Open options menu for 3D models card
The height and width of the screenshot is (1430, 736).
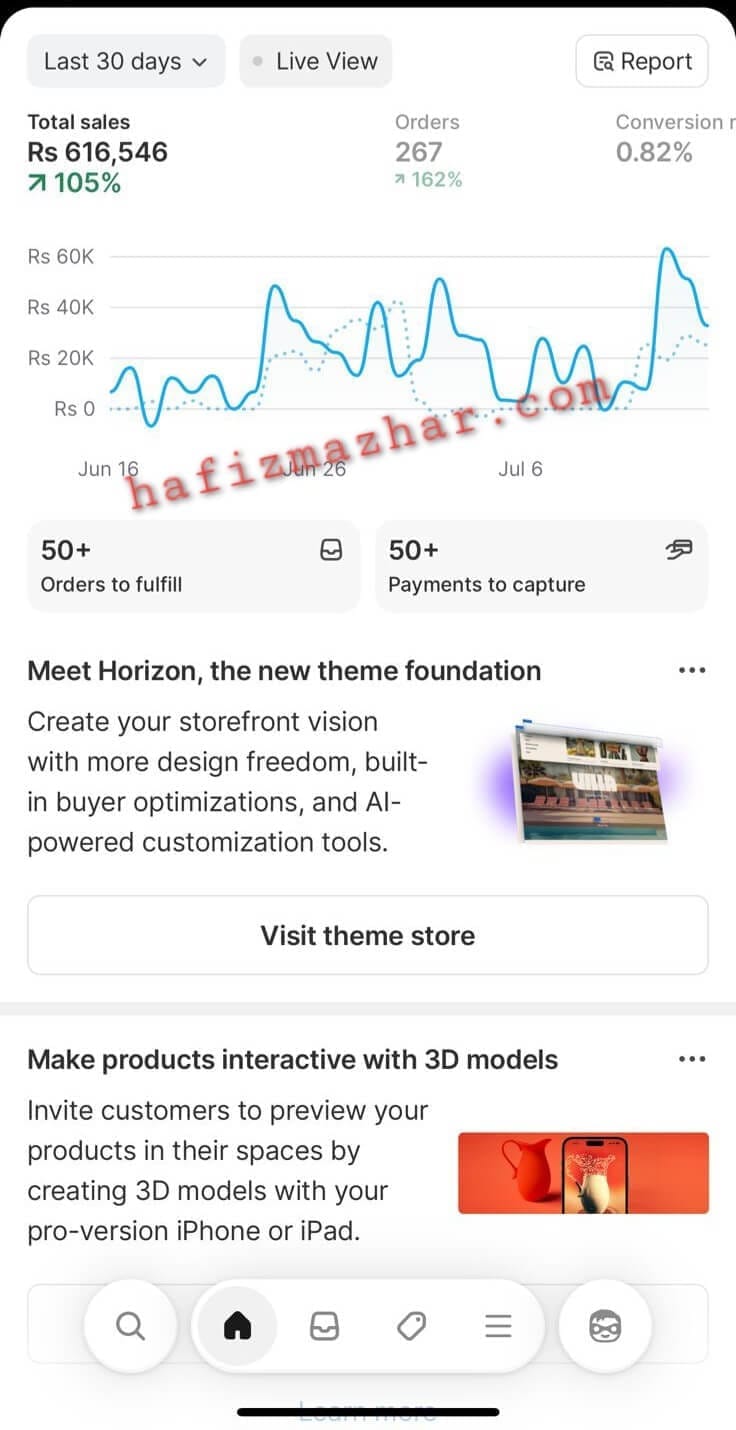tap(692, 1059)
